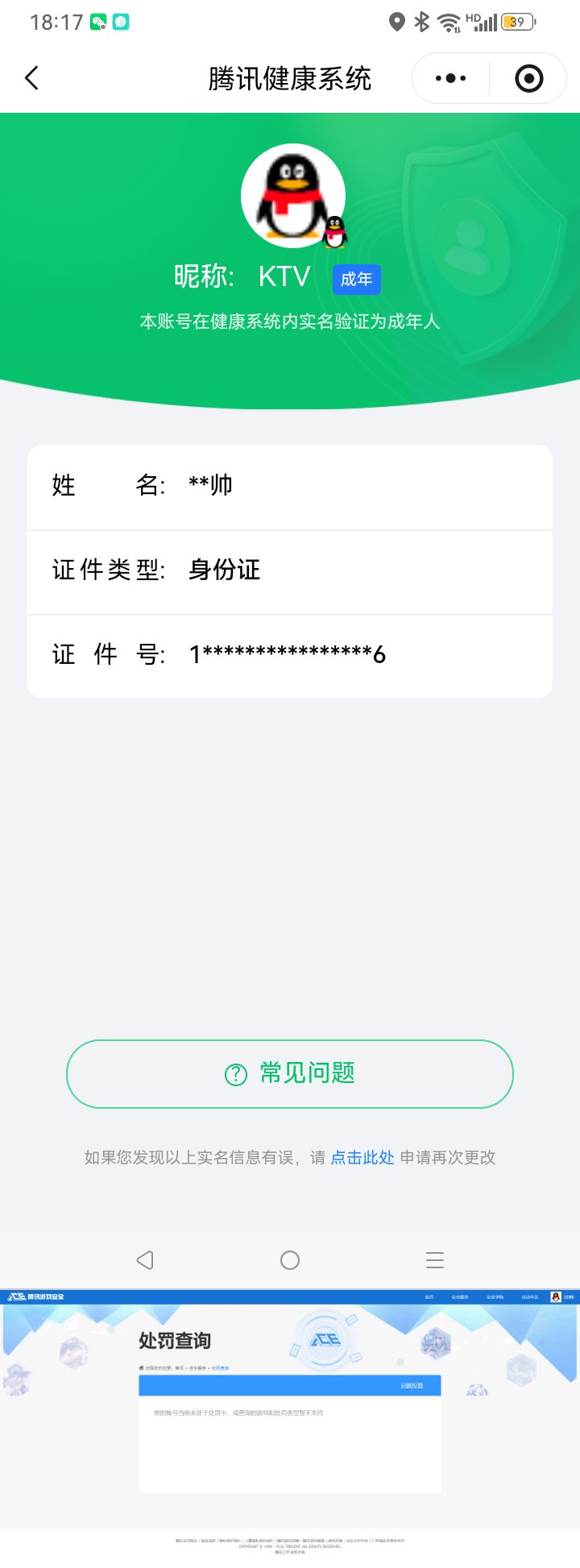Tap the home icon in the breadcrumb bar

point(143,1367)
